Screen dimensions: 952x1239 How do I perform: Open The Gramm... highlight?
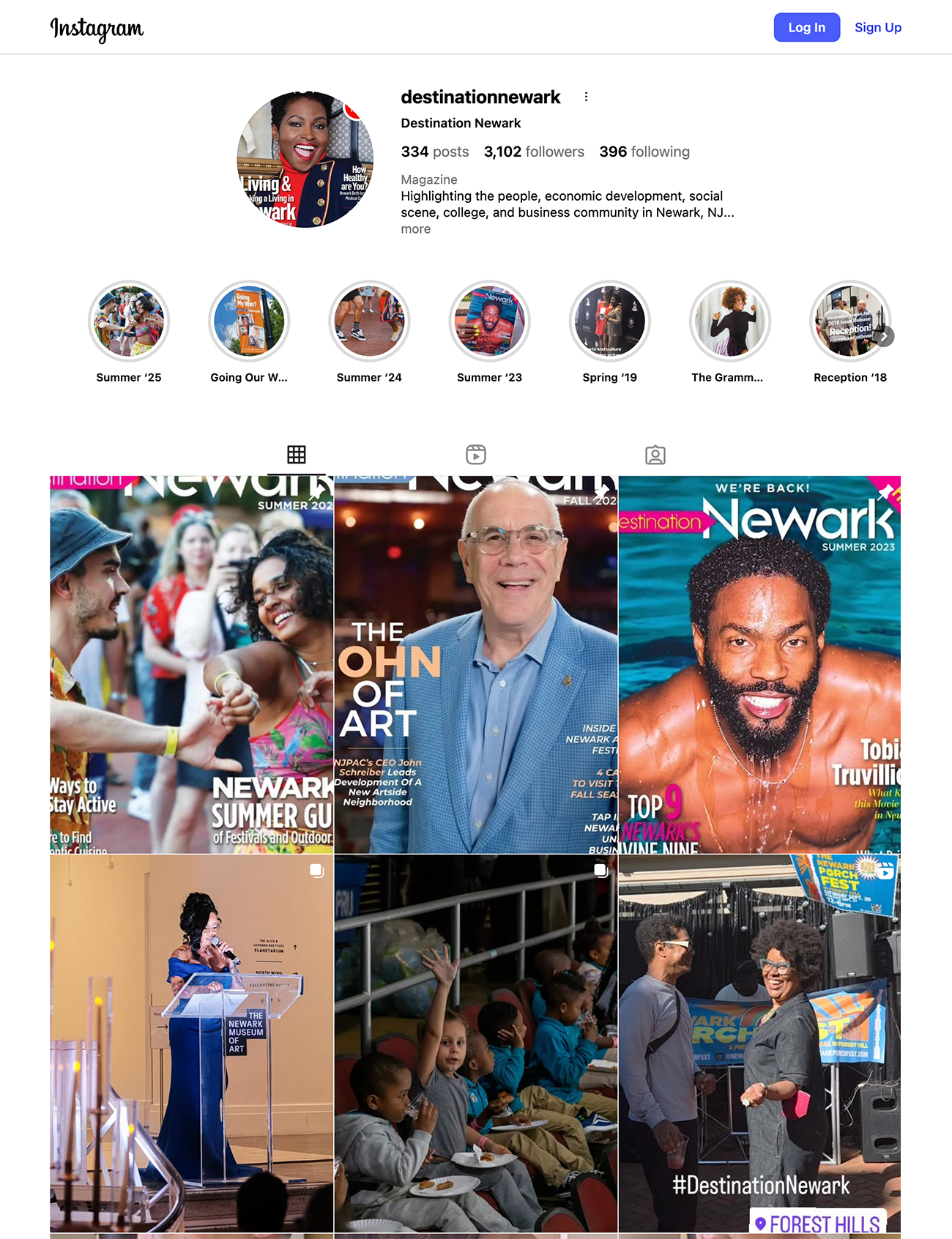pos(729,321)
